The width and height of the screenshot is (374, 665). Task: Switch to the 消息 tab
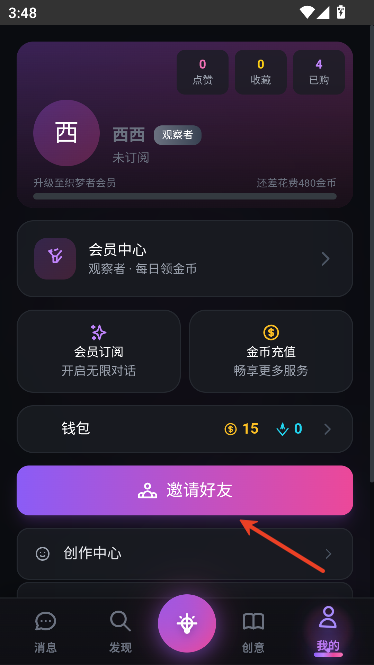click(x=45, y=631)
